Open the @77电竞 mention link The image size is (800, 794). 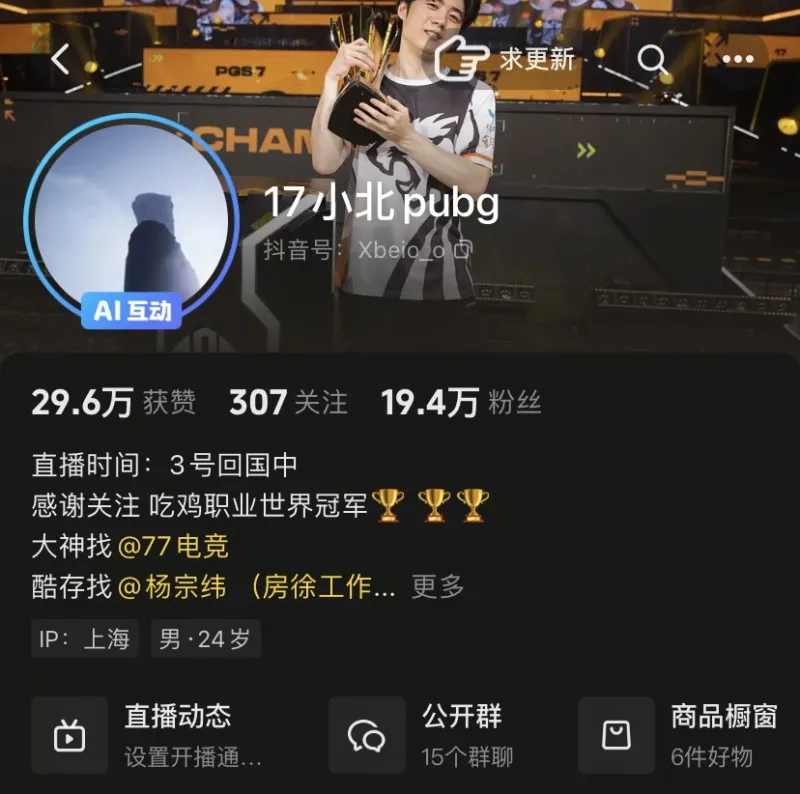tap(173, 546)
